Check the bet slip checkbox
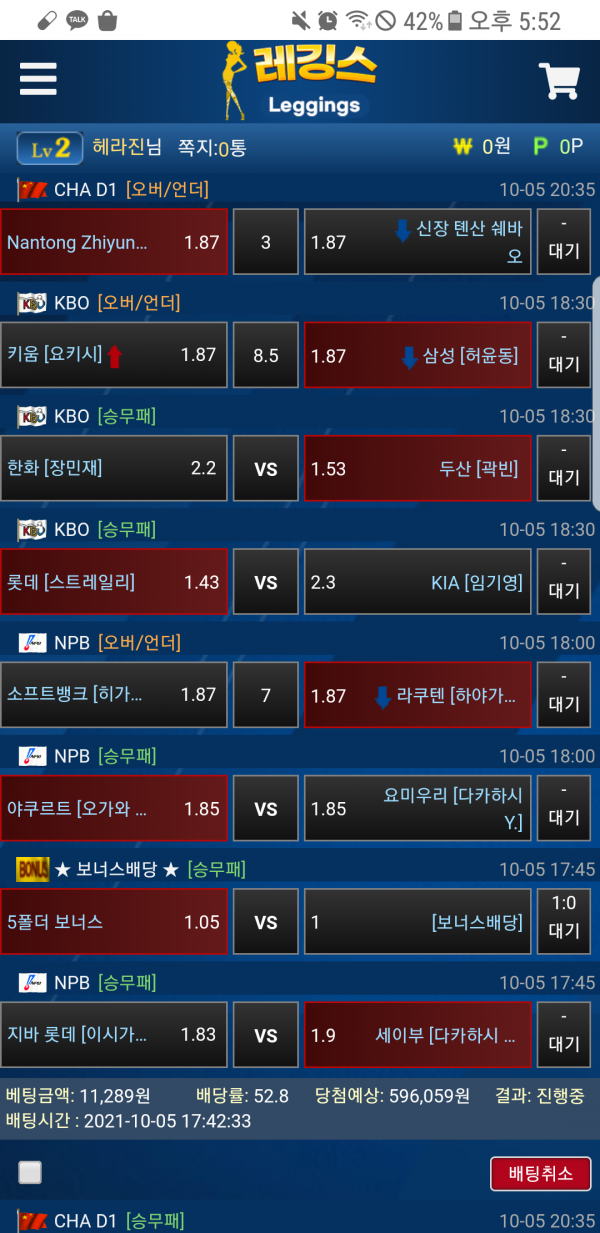600x1233 pixels. (30, 1172)
